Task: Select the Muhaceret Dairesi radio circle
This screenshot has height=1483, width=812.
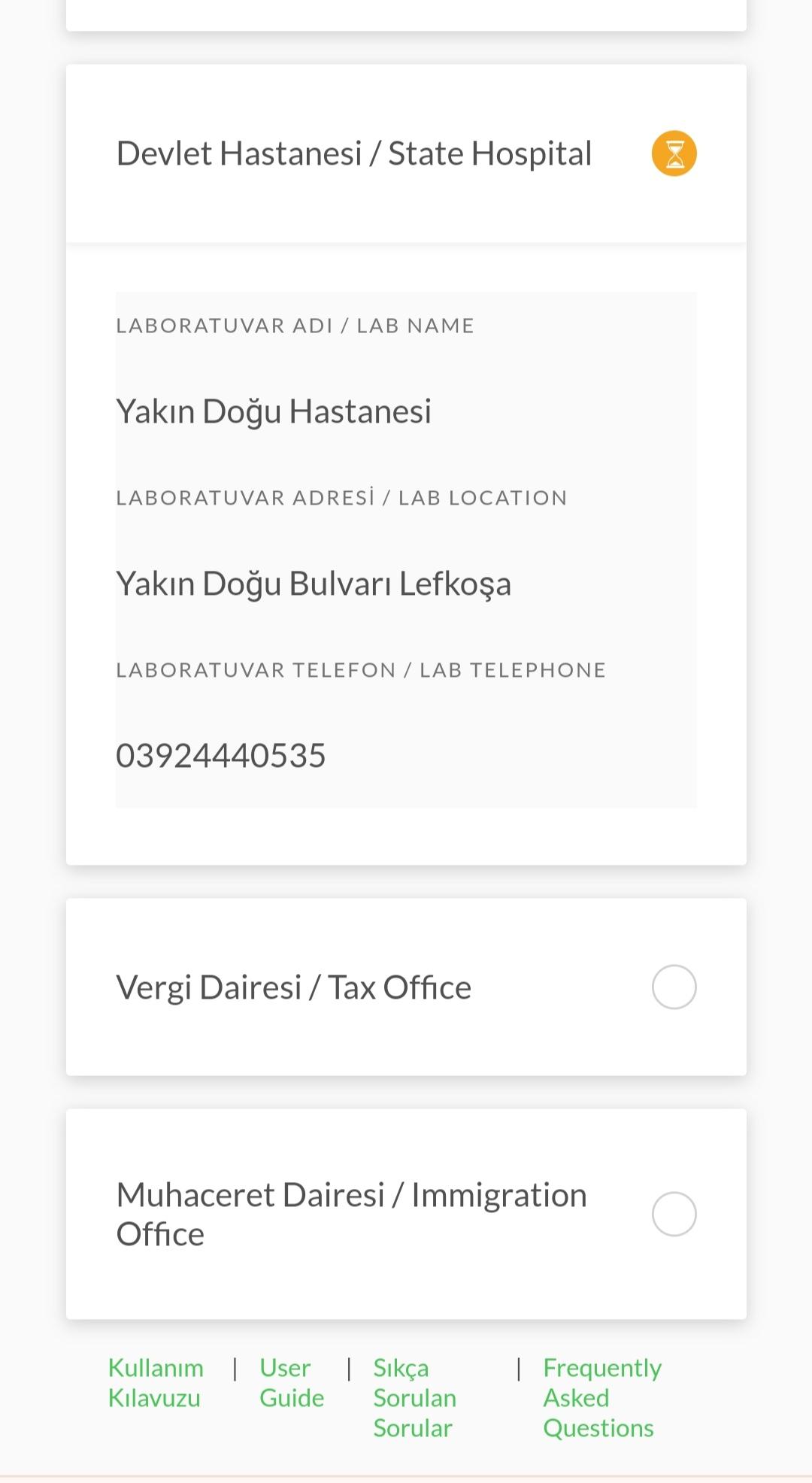Action: (x=674, y=1214)
